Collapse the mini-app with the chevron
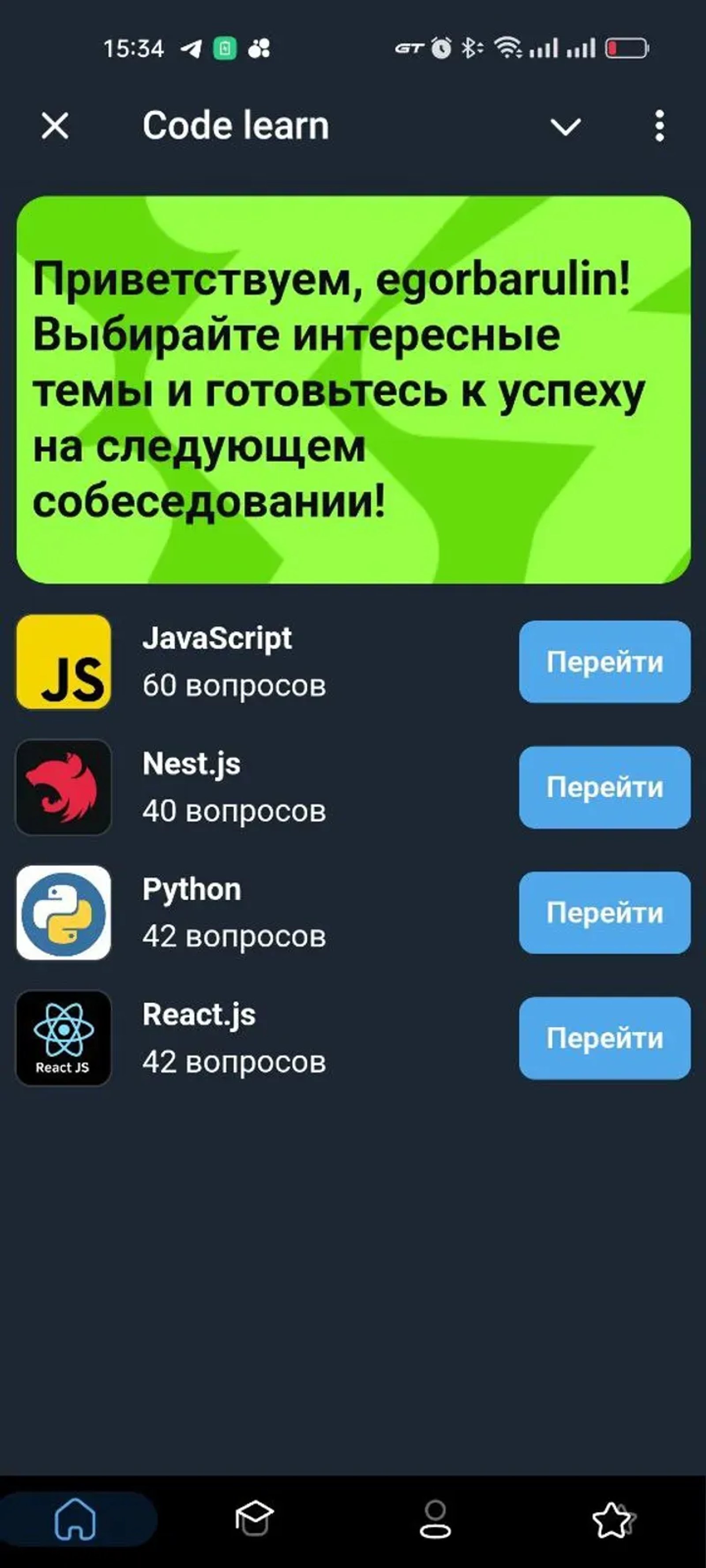 pyautogui.click(x=563, y=126)
